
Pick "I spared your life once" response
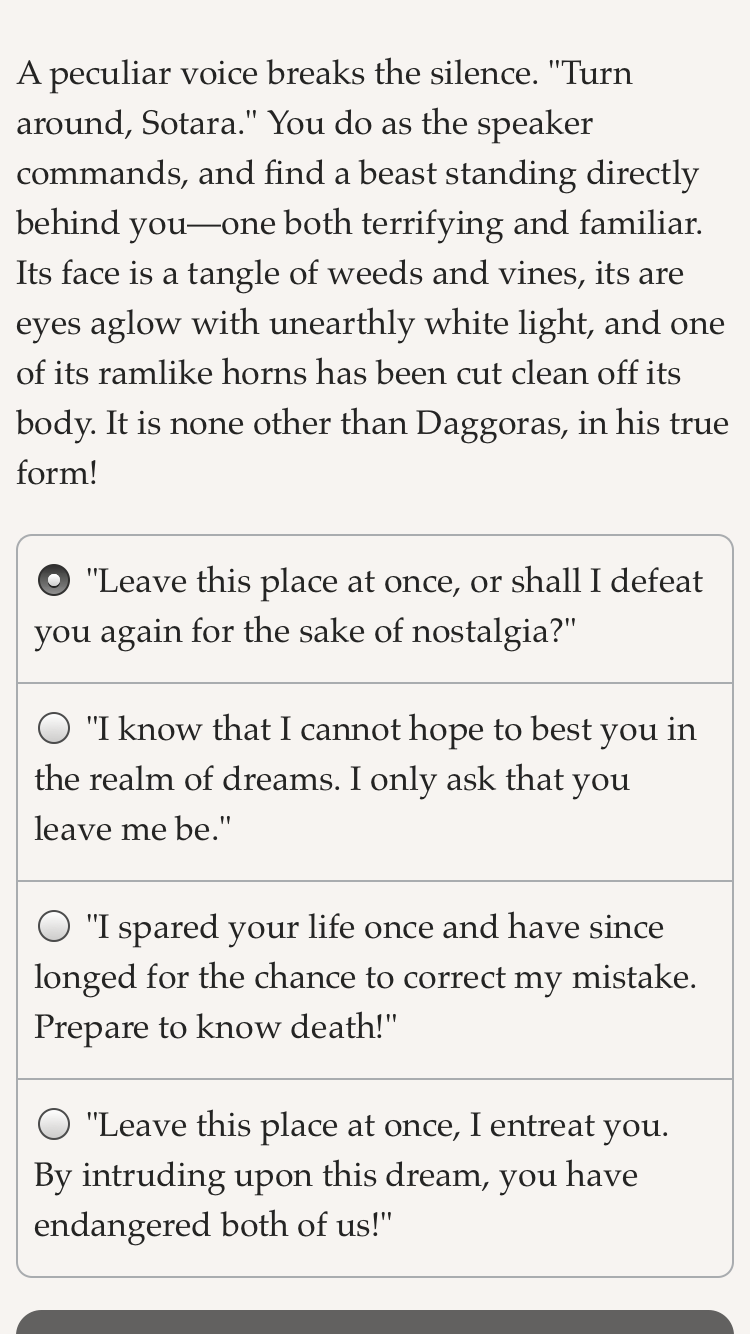click(x=375, y=980)
